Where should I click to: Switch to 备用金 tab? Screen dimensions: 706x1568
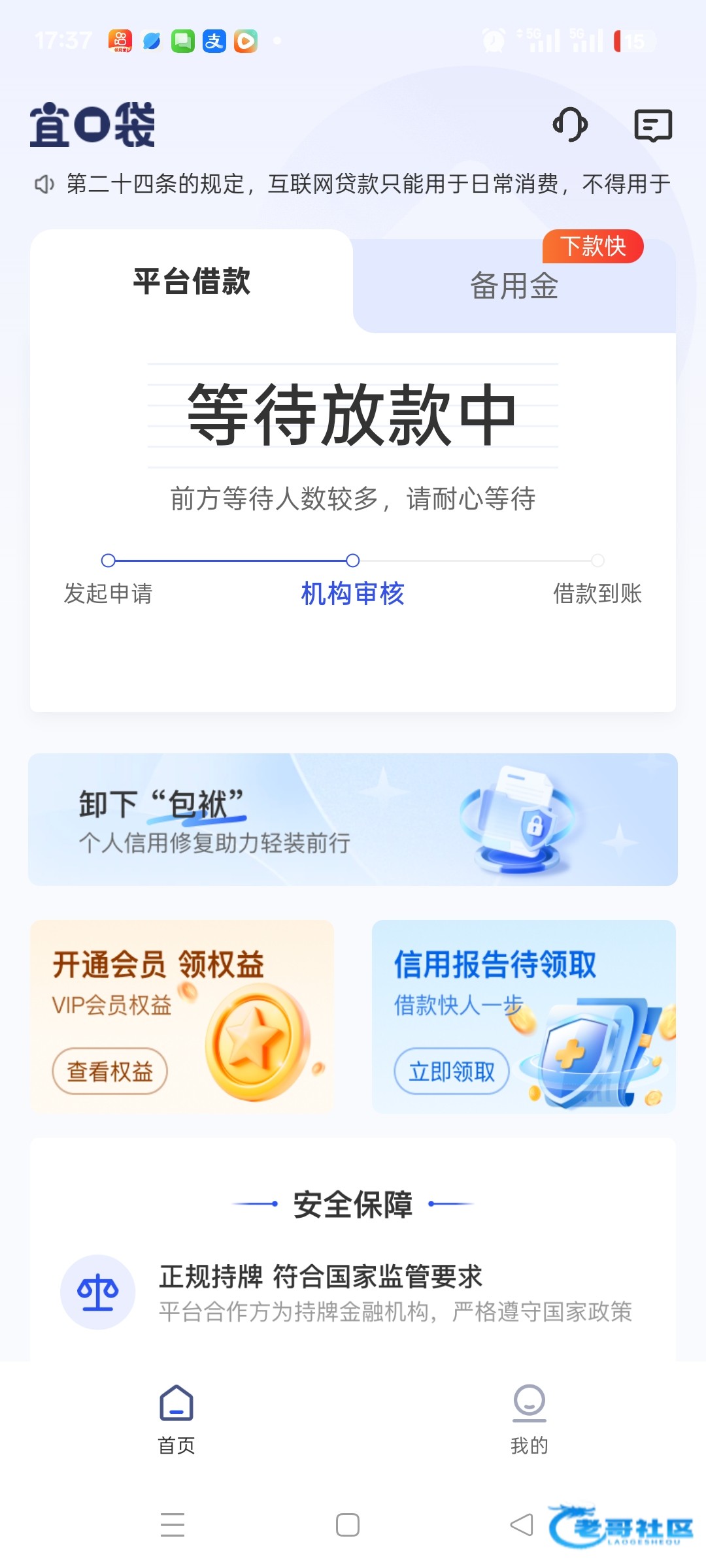coord(514,286)
